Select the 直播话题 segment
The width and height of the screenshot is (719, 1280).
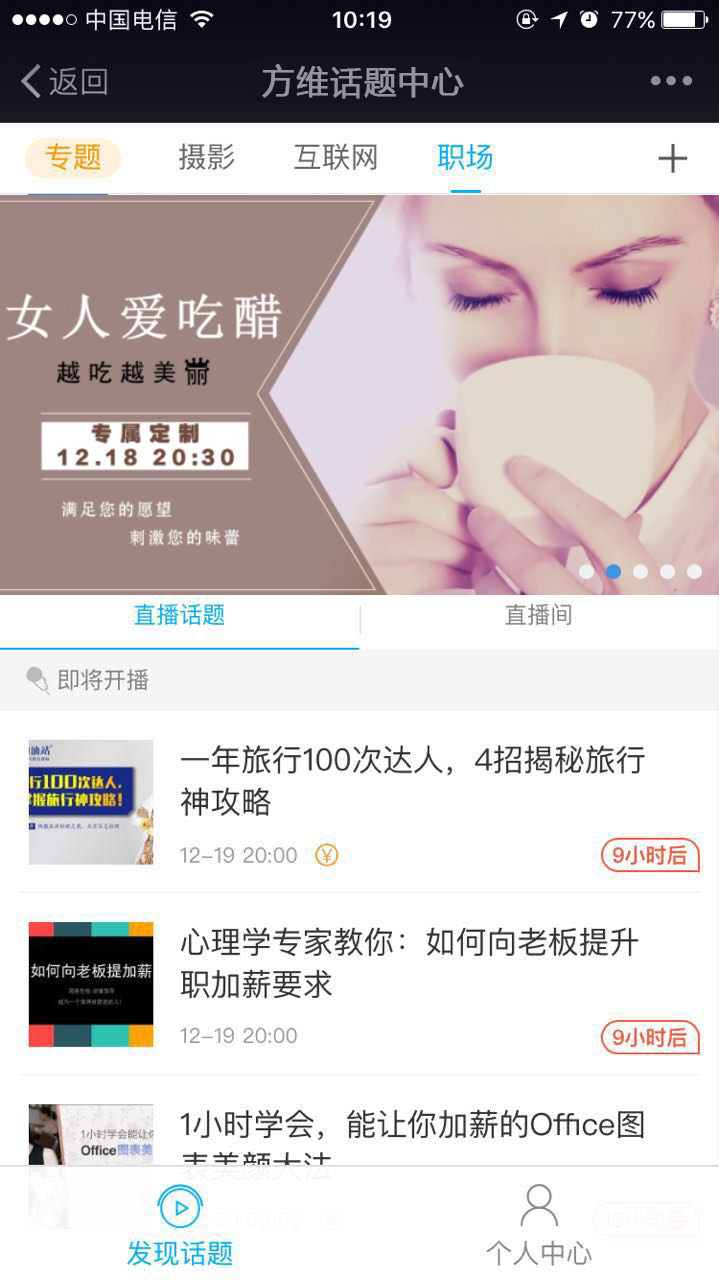pyautogui.click(x=180, y=616)
